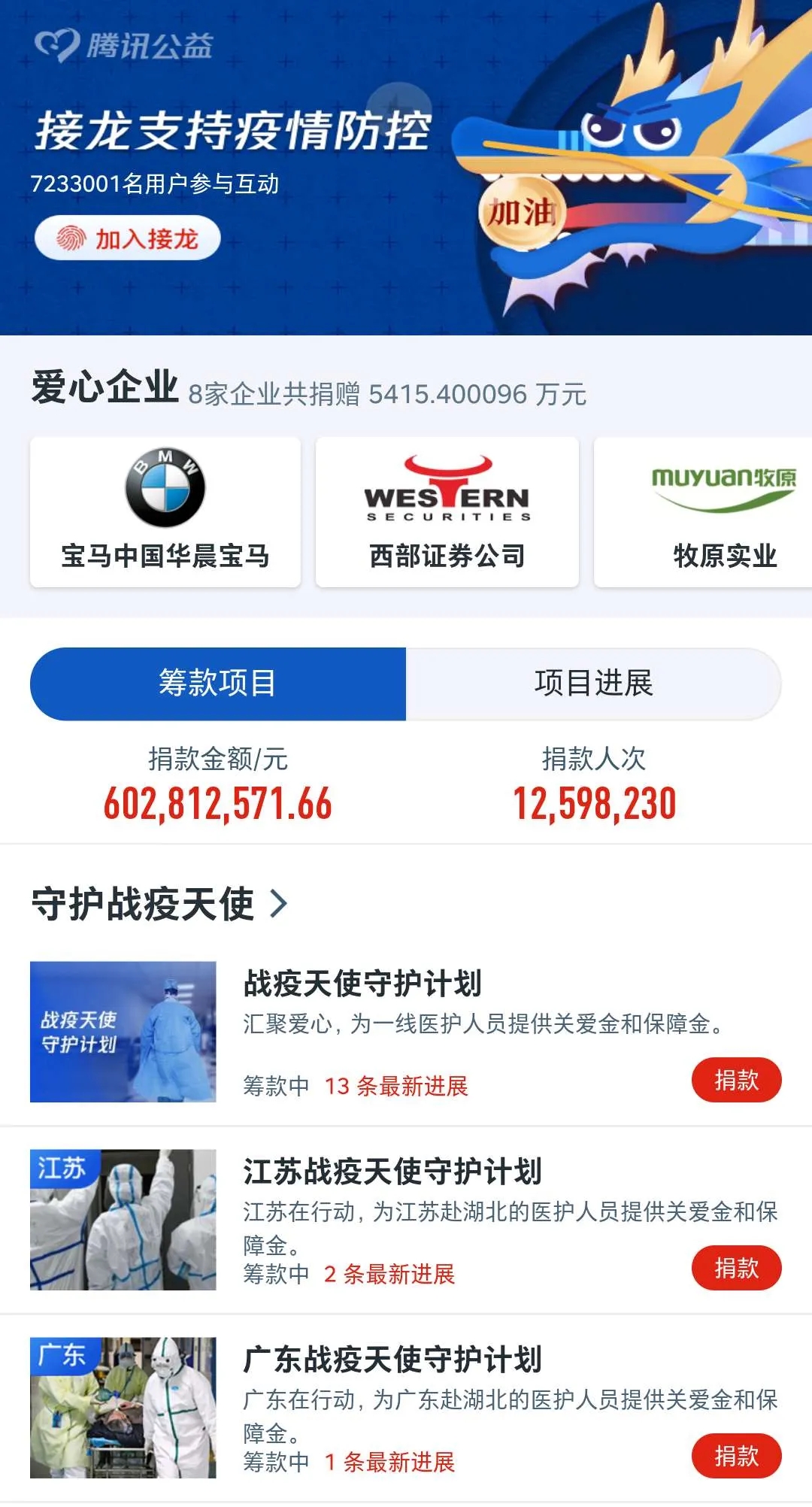The image size is (812, 1507).
Task: Open the 广东战疫天使守护计划 project
Action: [x=392, y=1360]
